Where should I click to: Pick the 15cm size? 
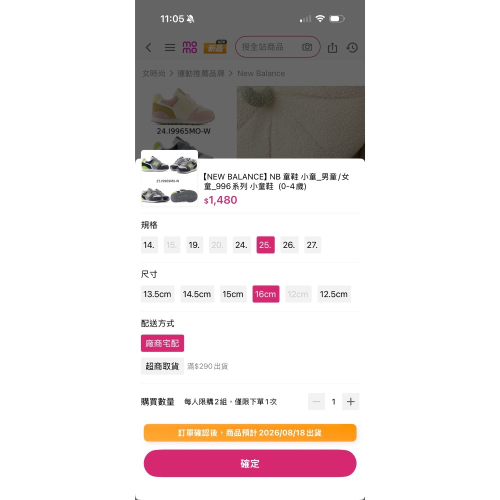233,294
